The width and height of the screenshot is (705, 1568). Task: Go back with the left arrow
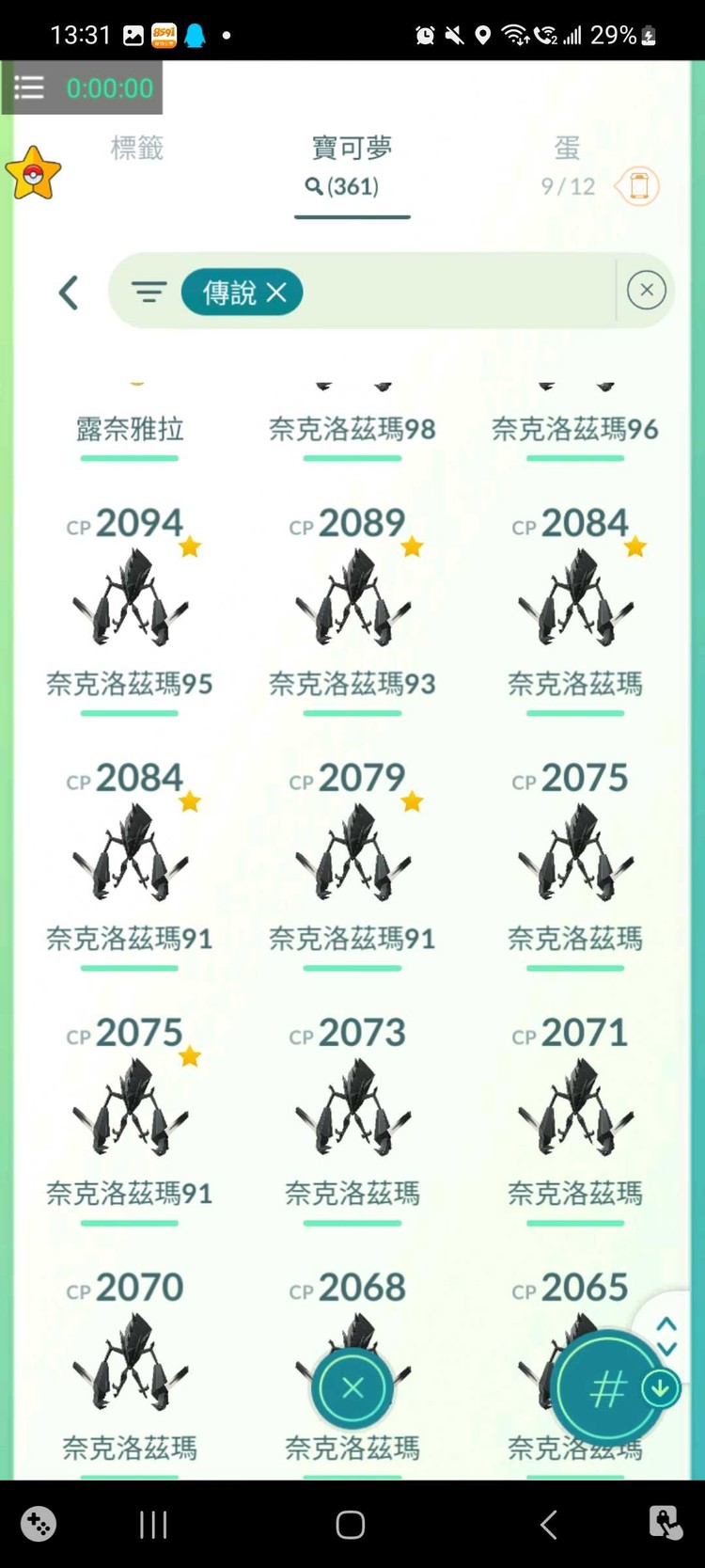pos(69,293)
